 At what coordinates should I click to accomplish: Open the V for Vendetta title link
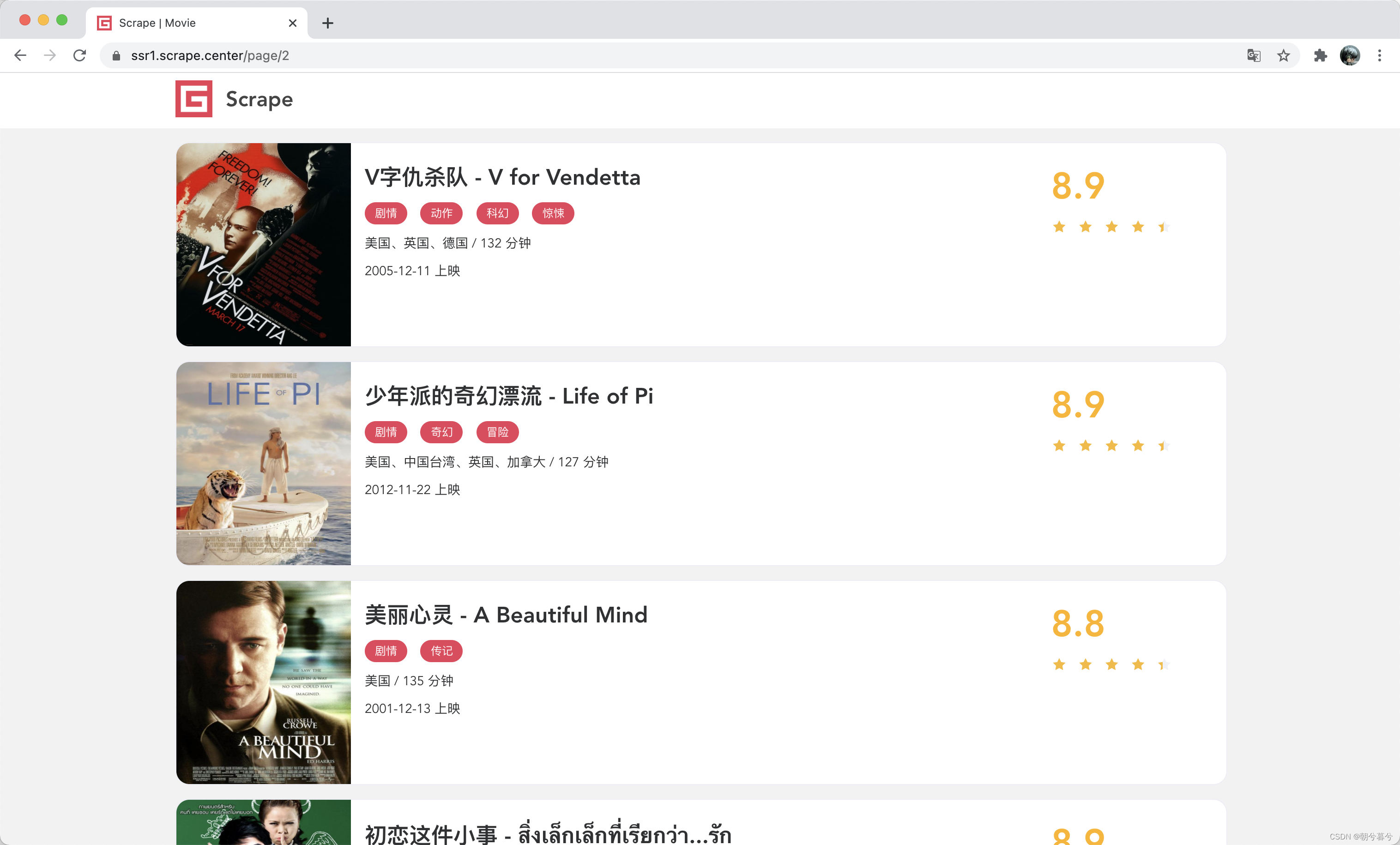[x=502, y=177]
